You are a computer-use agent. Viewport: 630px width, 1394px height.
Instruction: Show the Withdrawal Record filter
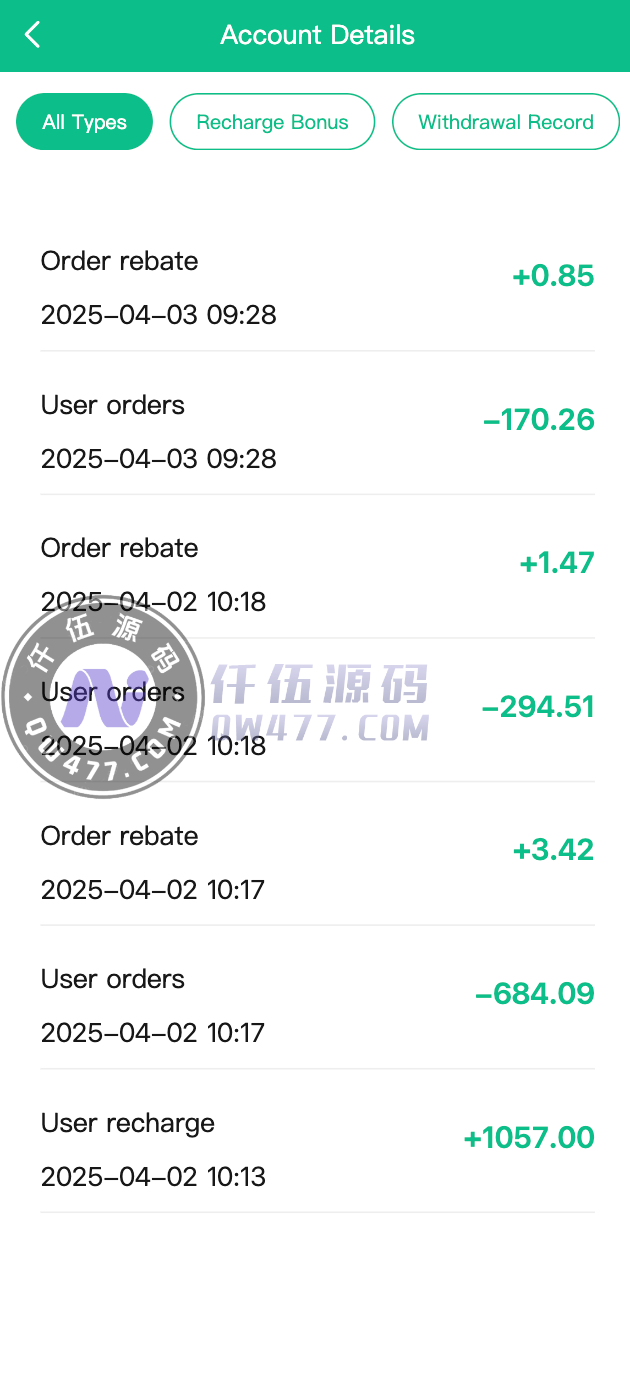pyautogui.click(x=505, y=122)
